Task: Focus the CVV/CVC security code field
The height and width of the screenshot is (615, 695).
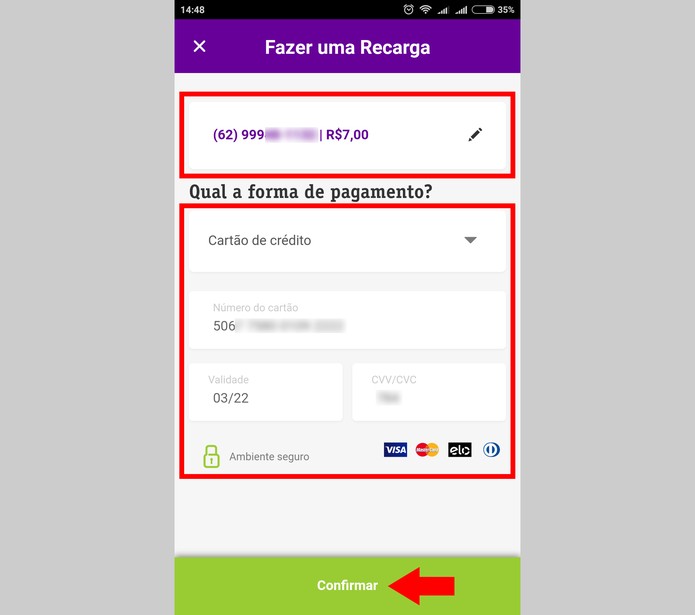Action: click(x=428, y=392)
